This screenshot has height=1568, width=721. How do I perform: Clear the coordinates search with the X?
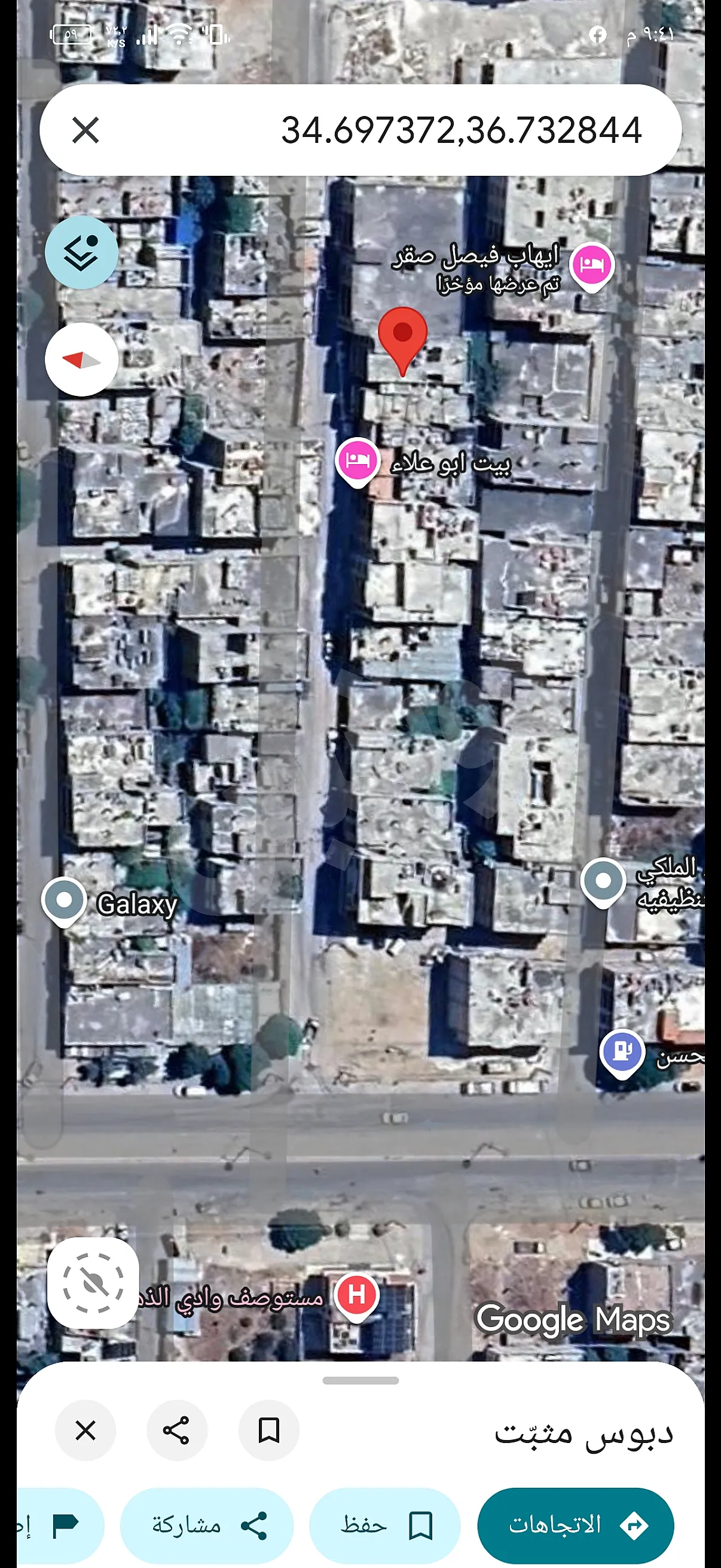pyautogui.click(x=85, y=130)
